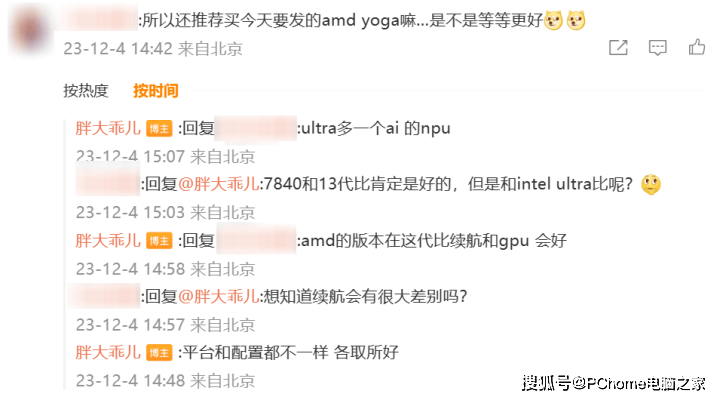The width and height of the screenshot is (720, 400).
Task: Like the amd yoga comment
Action: point(697,47)
